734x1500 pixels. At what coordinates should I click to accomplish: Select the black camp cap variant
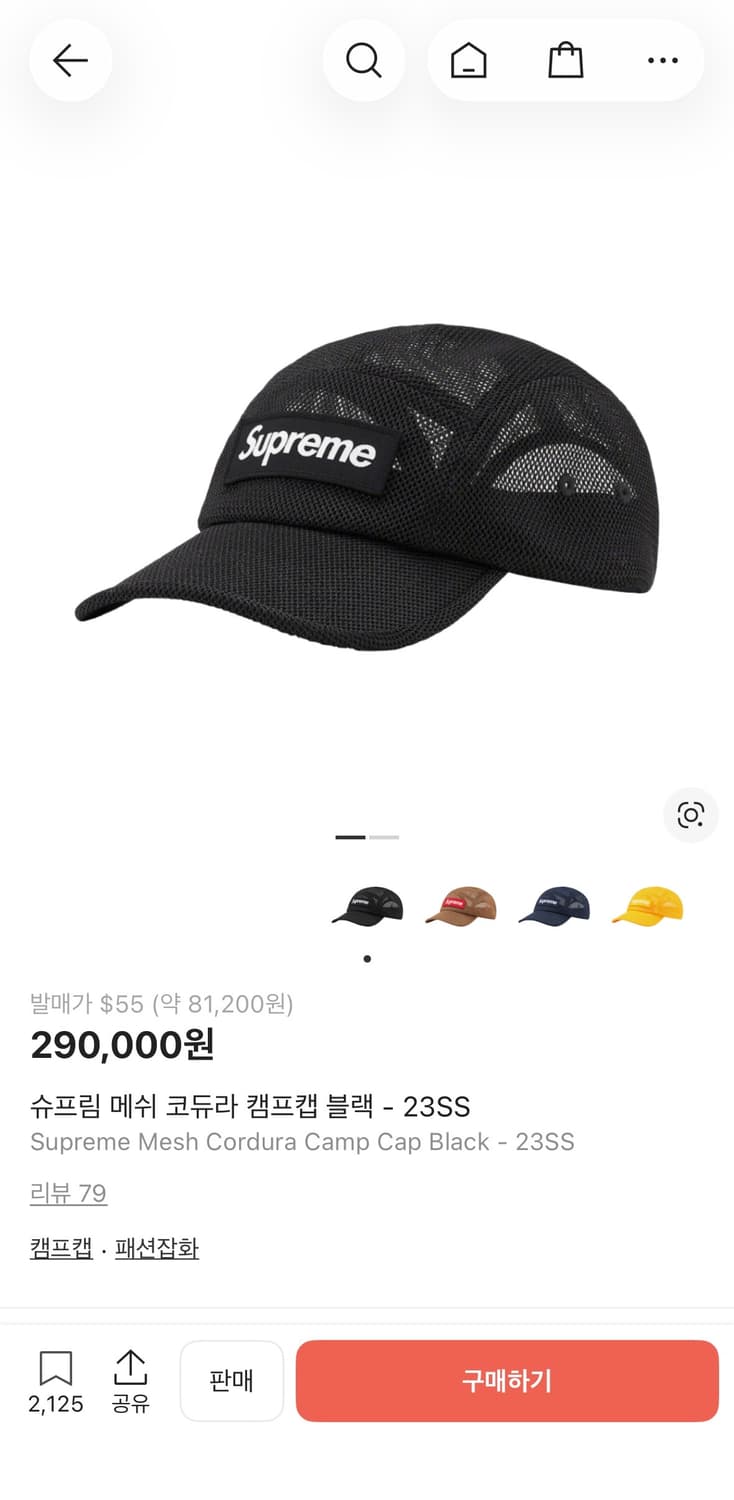click(x=367, y=905)
